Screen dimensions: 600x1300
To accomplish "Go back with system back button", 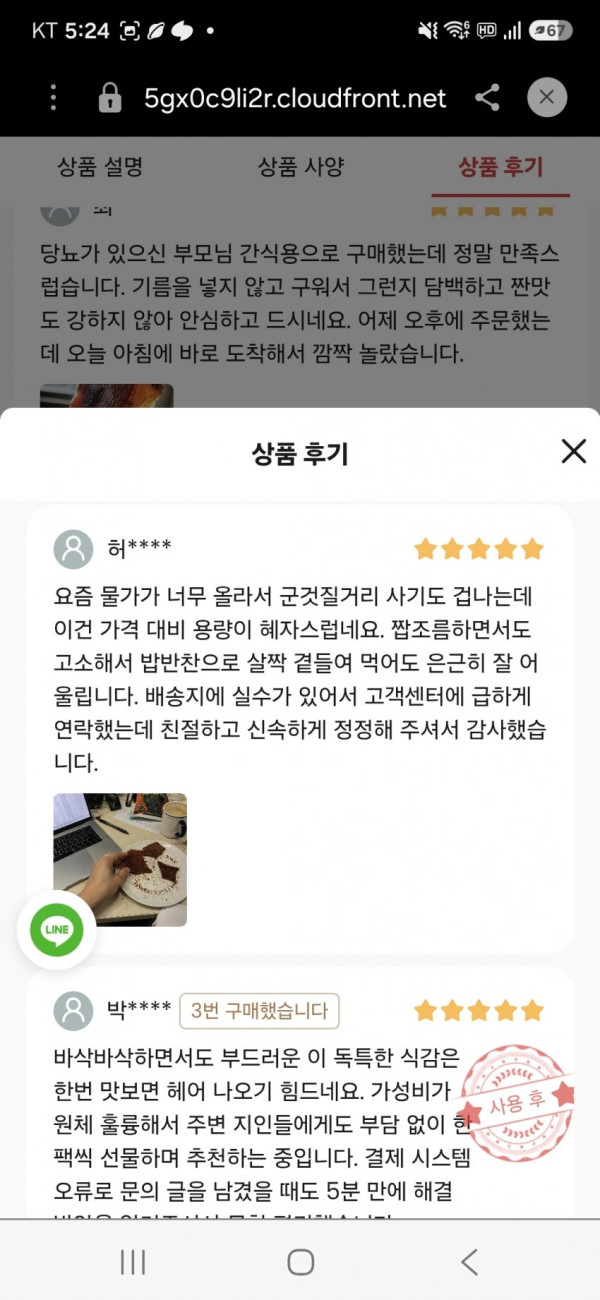I will [x=469, y=1262].
